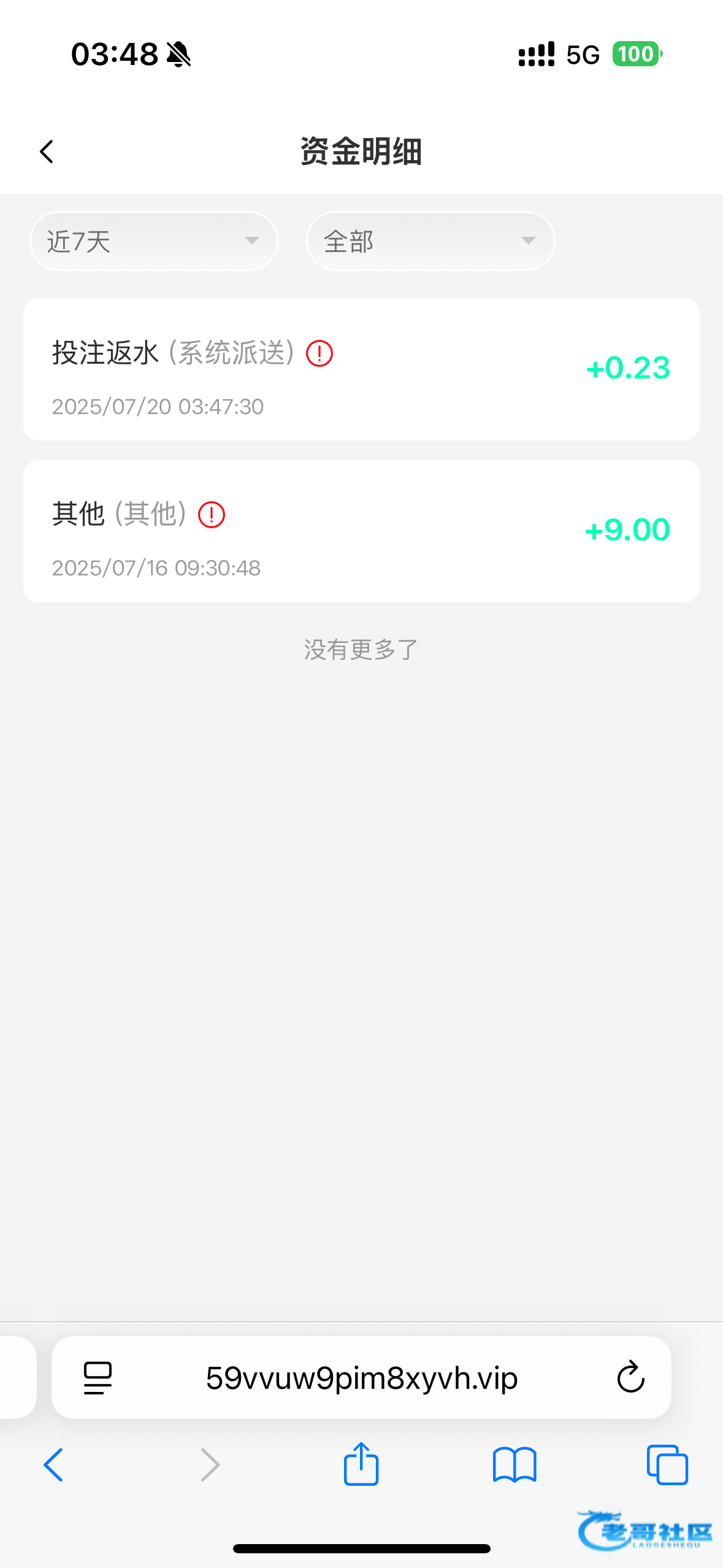Navigate back in Safari browser history
This screenshot has width=723, height=1568.
[x=53, y=1465]
